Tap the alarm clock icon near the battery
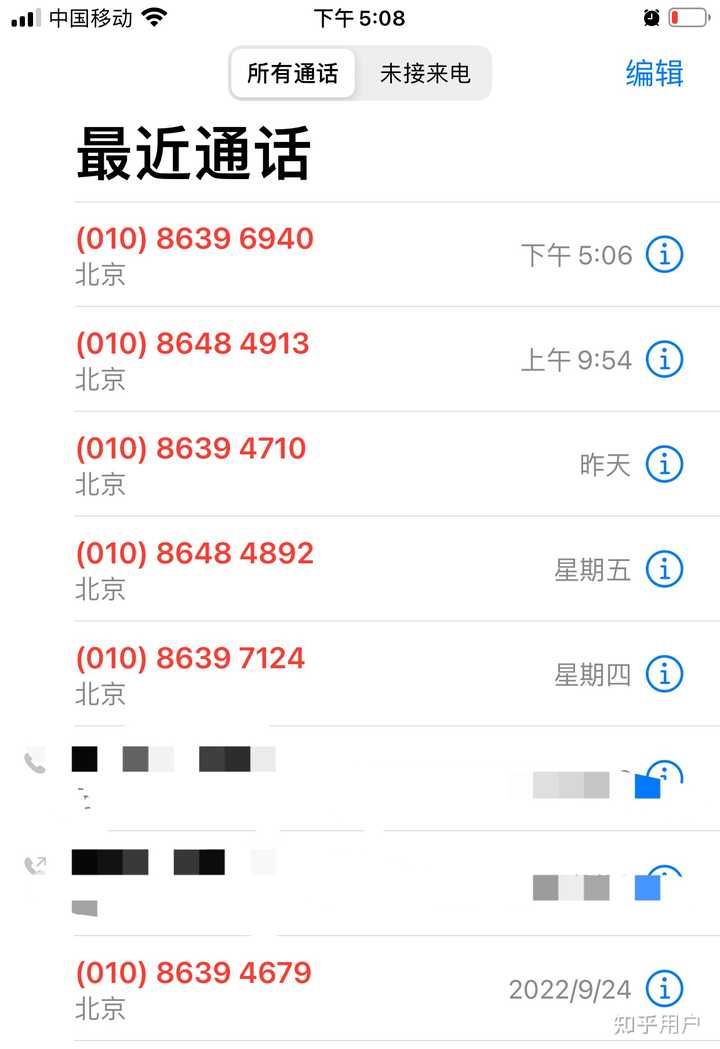The height and width of the screenshot is (1049, 720). [652, 16]
